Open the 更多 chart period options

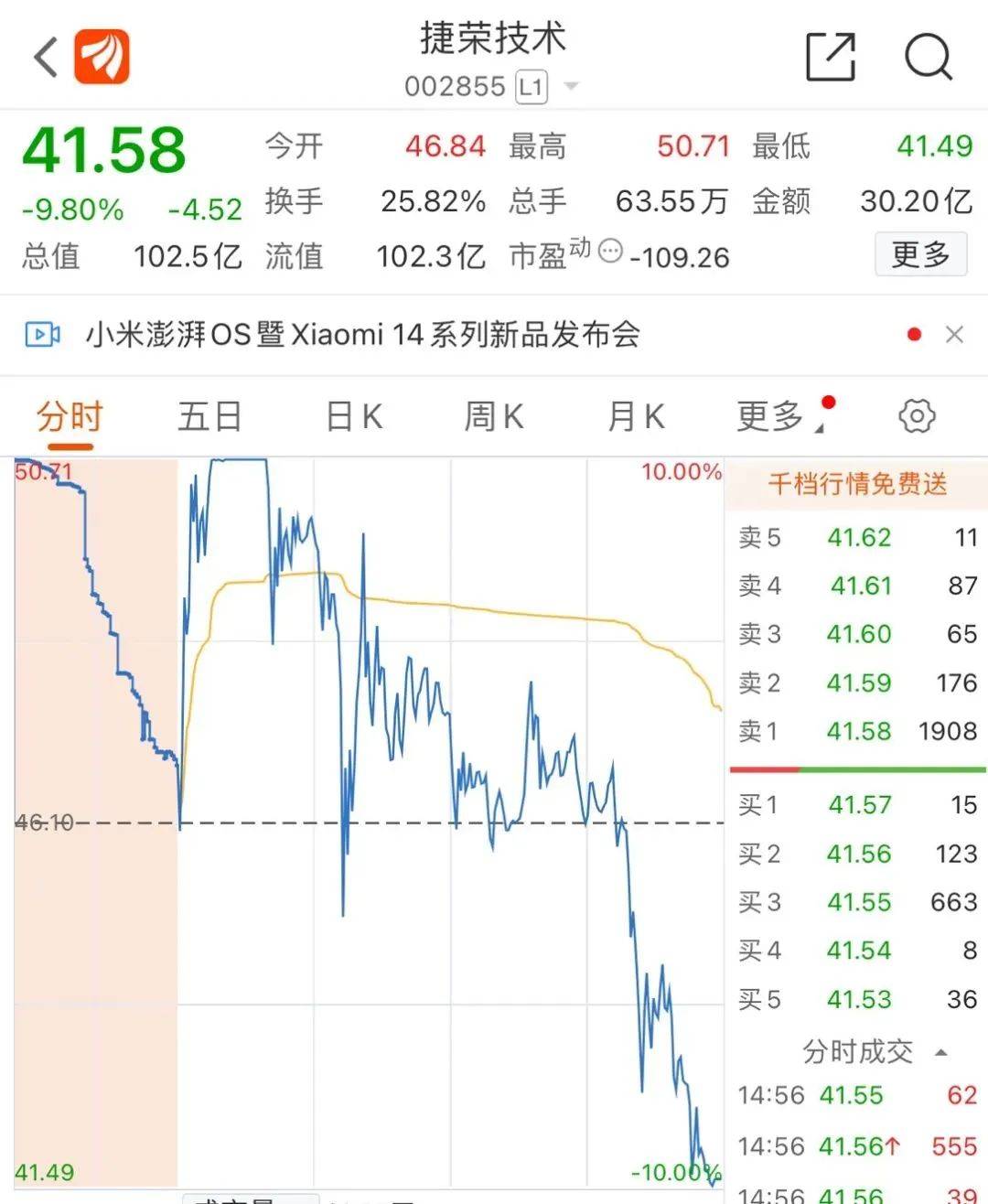773,417
